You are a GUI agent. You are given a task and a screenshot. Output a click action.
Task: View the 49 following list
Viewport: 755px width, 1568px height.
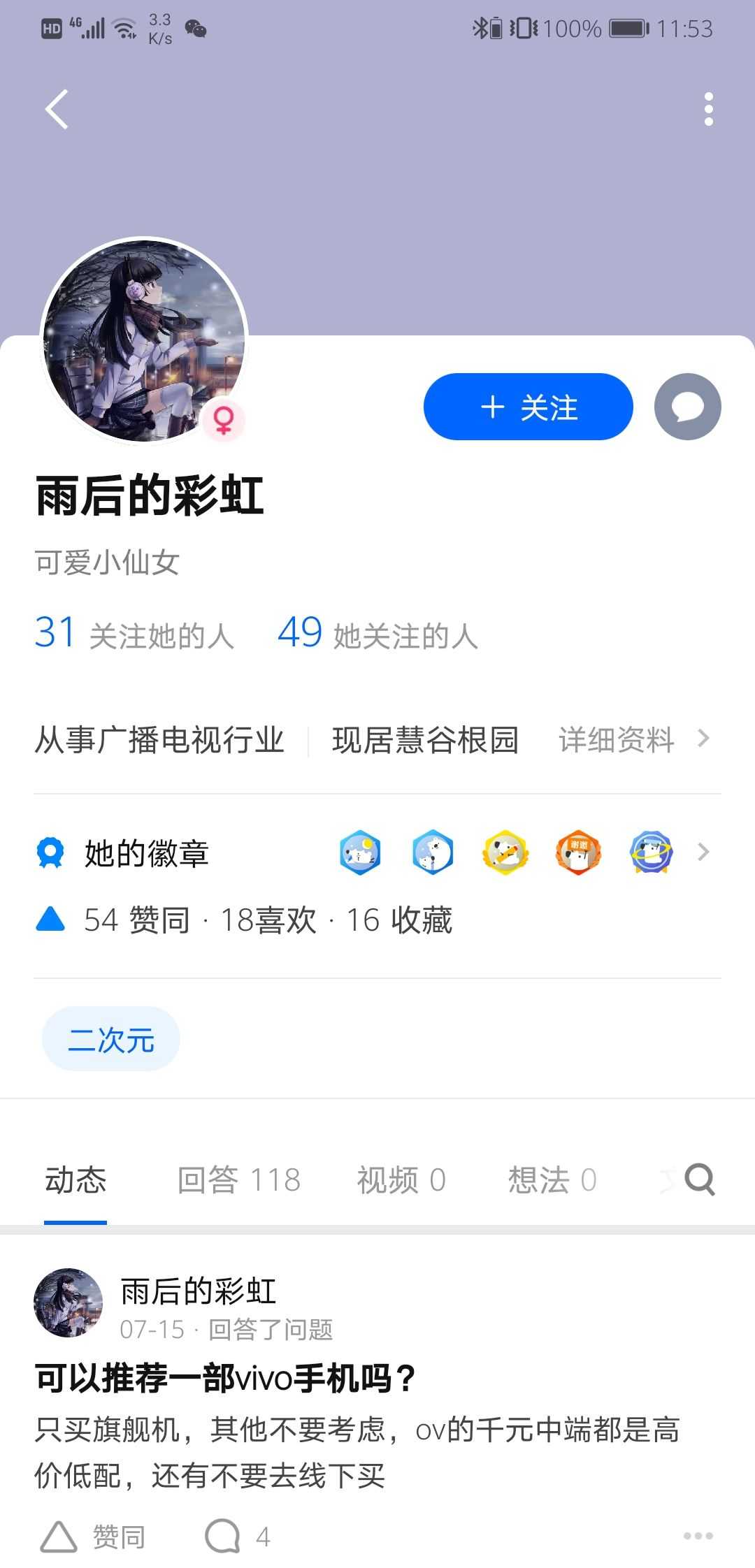pos(377,634)
